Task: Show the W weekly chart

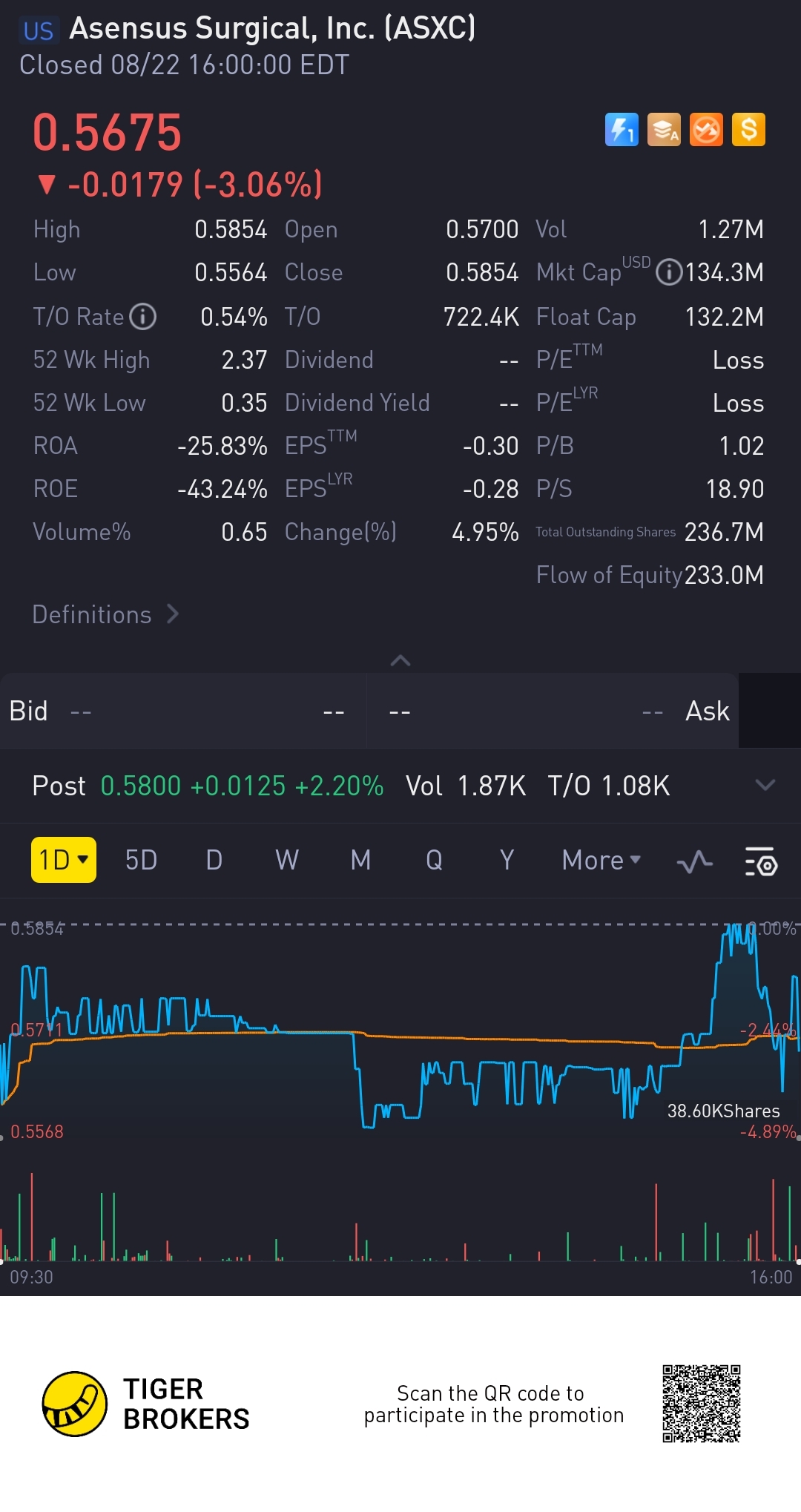Action: (x=287, y=860)
